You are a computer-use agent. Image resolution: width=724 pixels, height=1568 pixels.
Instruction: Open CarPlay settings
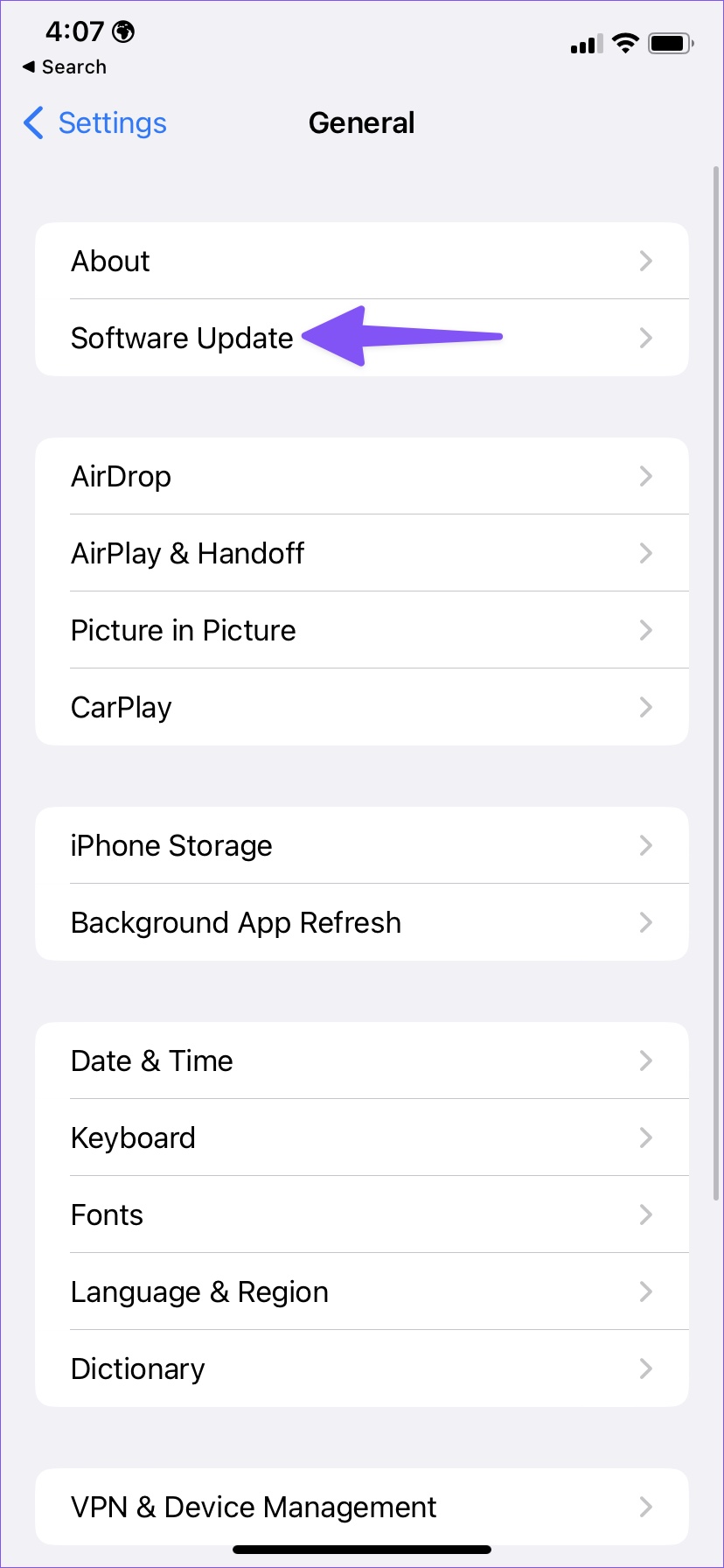[362, 707]
